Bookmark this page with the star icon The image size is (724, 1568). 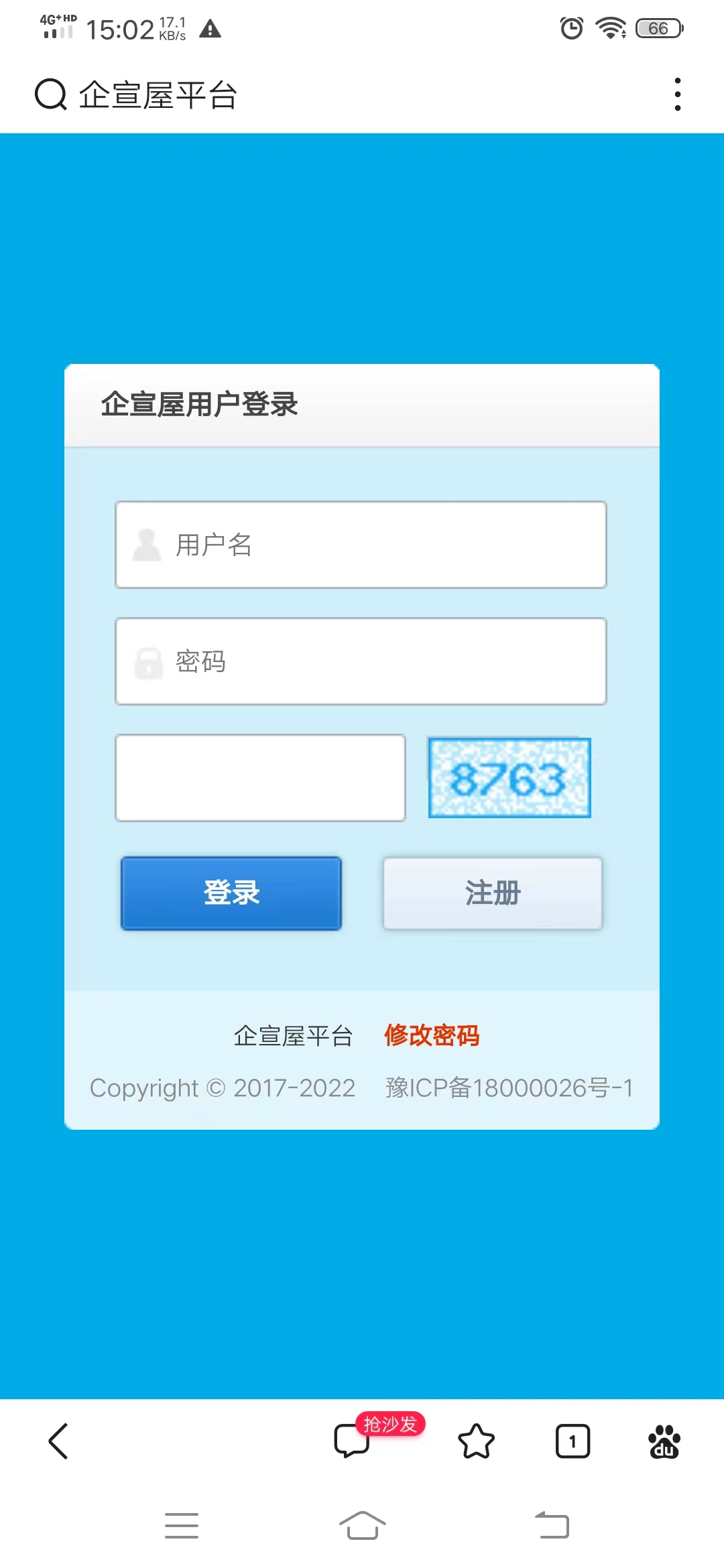(476, 1441)
